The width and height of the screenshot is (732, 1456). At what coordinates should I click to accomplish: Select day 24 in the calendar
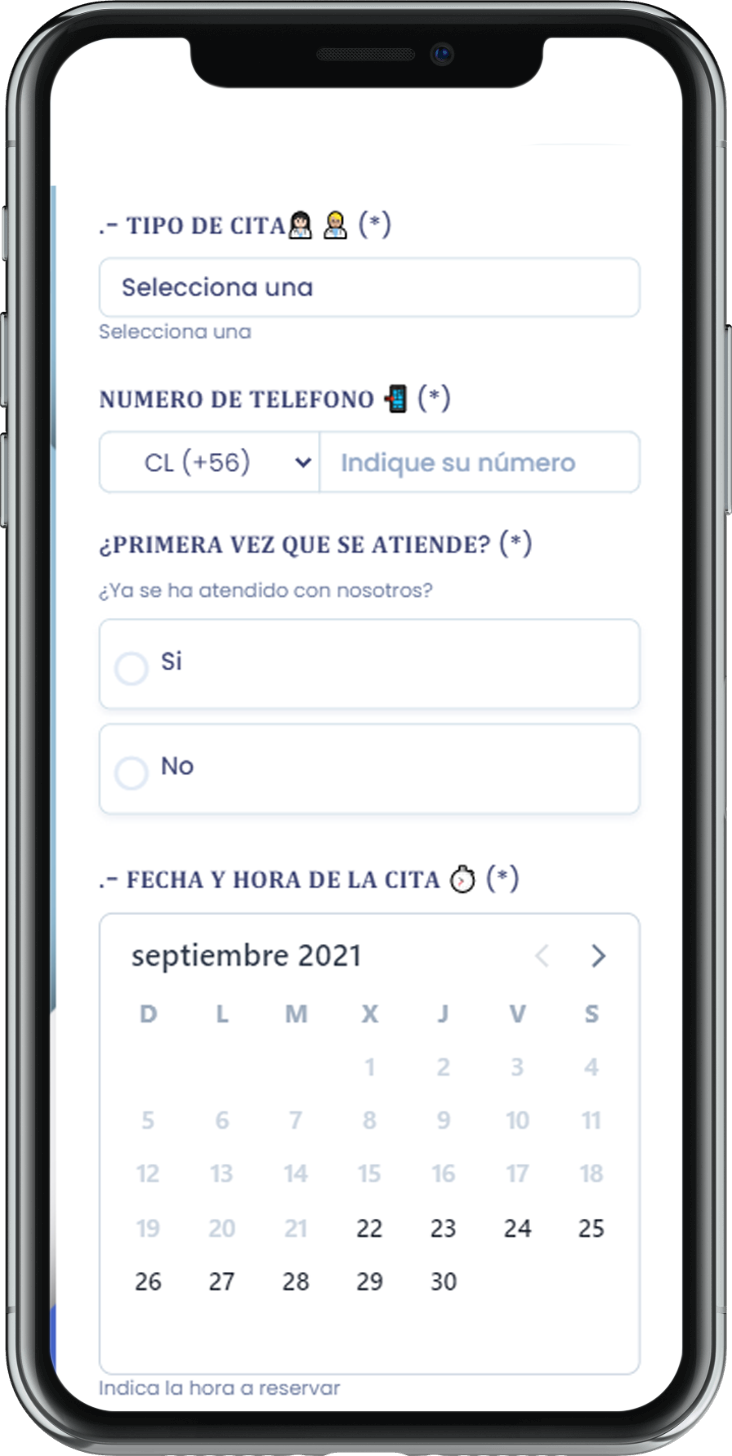[x=517, y=1228]
